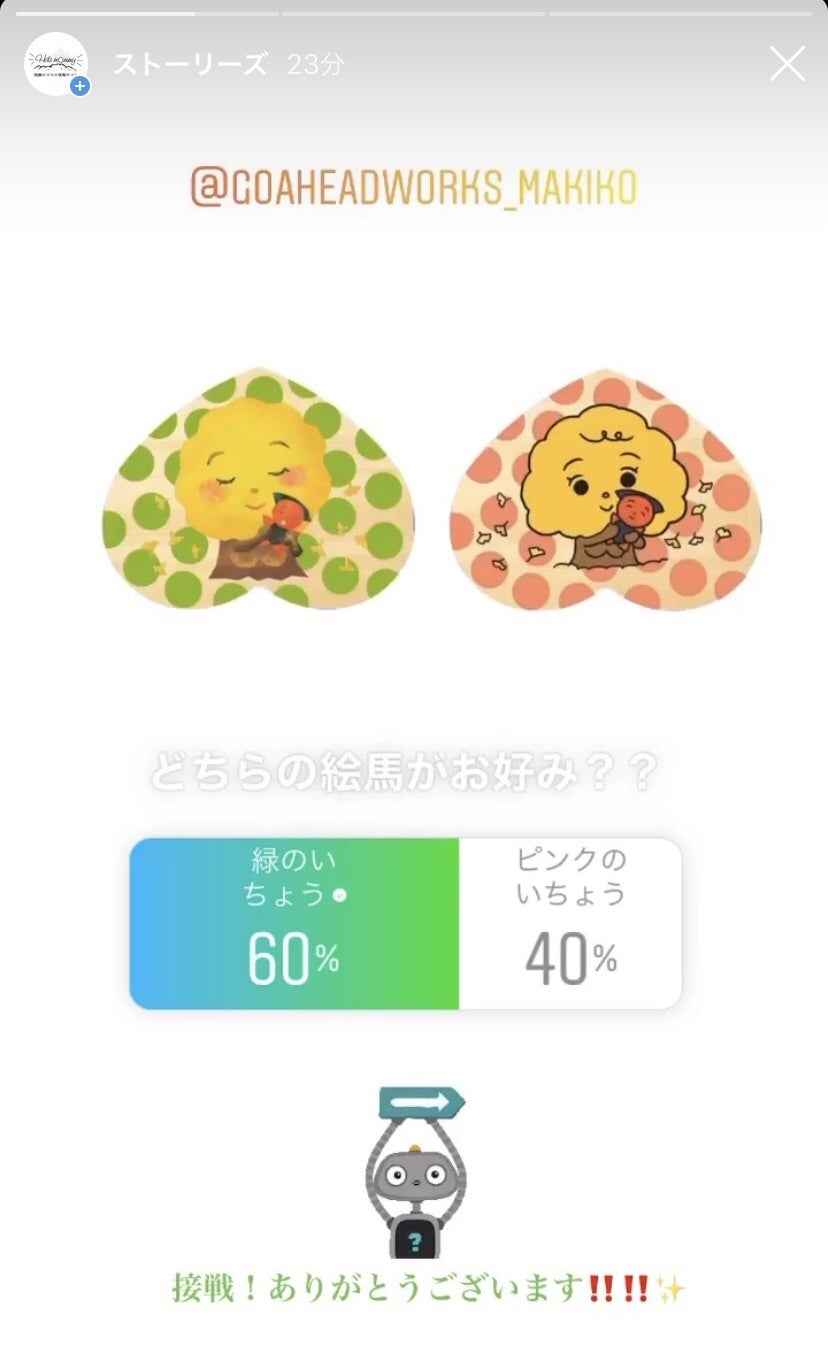Open the @GOAHEADWORKS_MAKIKO mention

(413, 188)
